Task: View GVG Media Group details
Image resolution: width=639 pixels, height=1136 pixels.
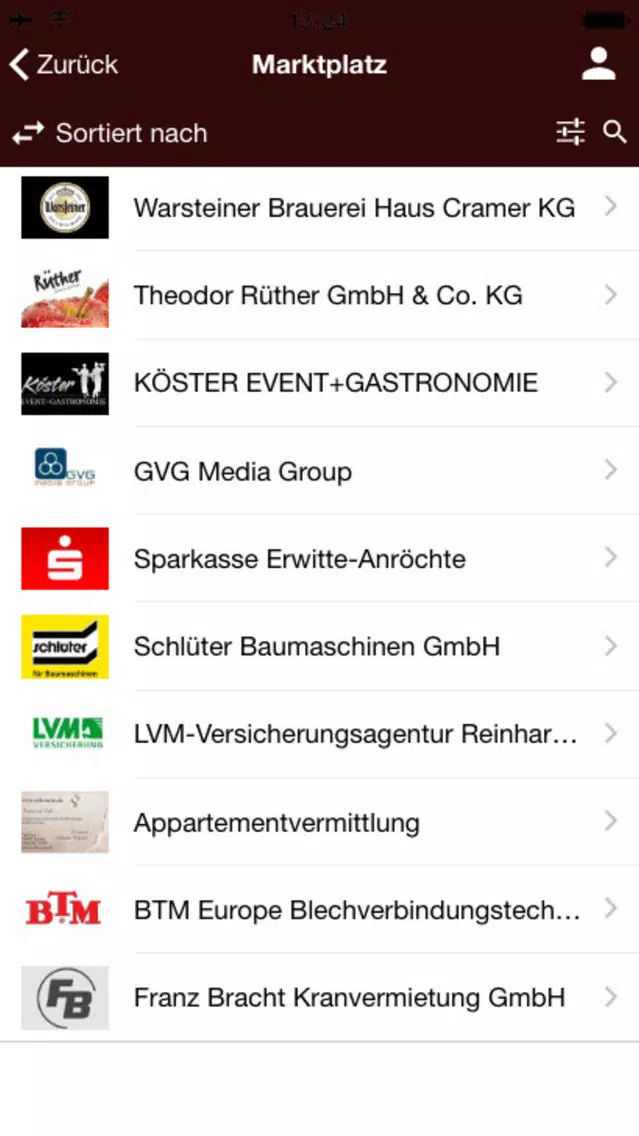Action: coord(320,471)
